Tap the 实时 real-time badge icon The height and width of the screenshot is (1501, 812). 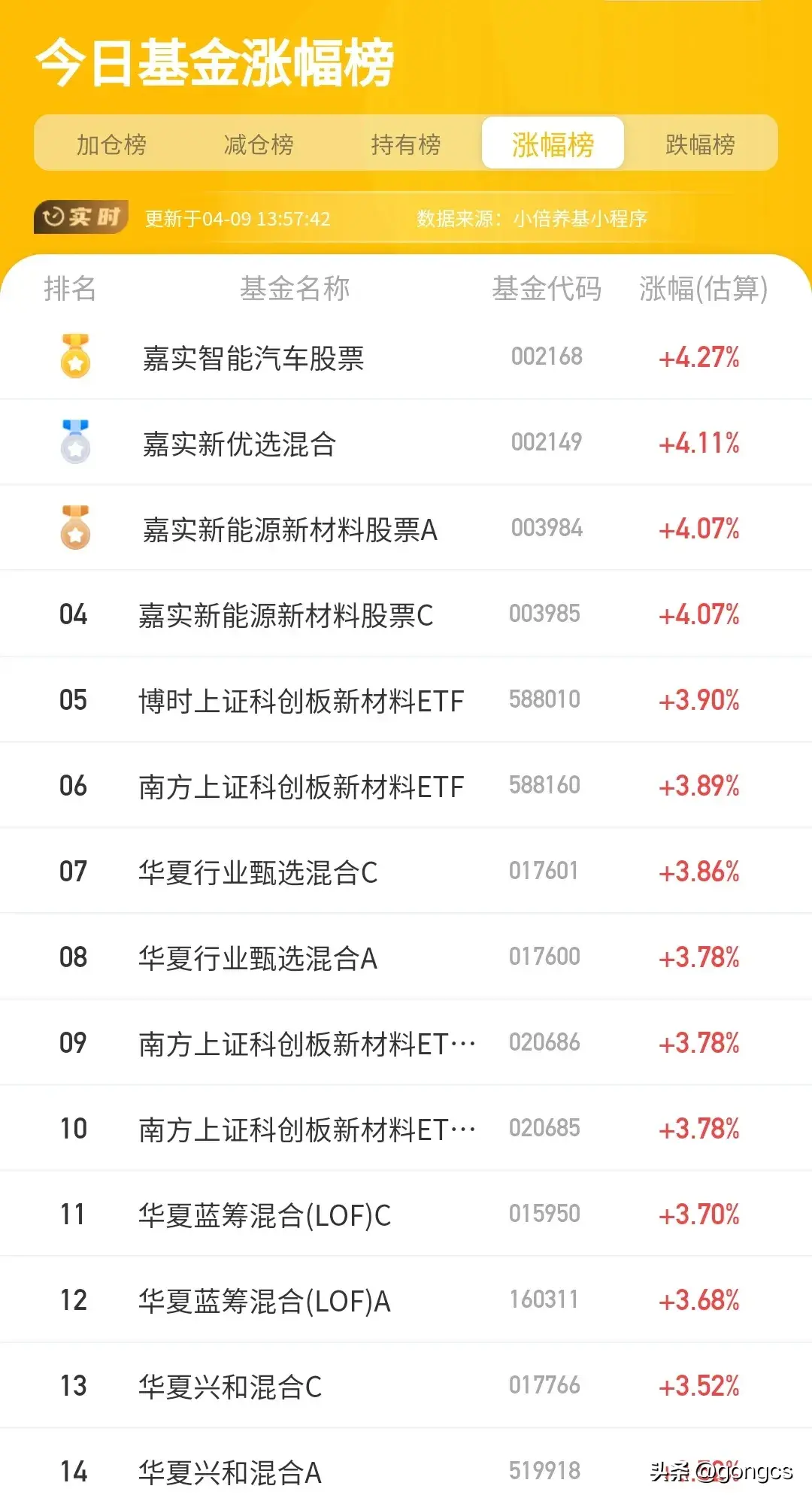(x=80, y=218)
